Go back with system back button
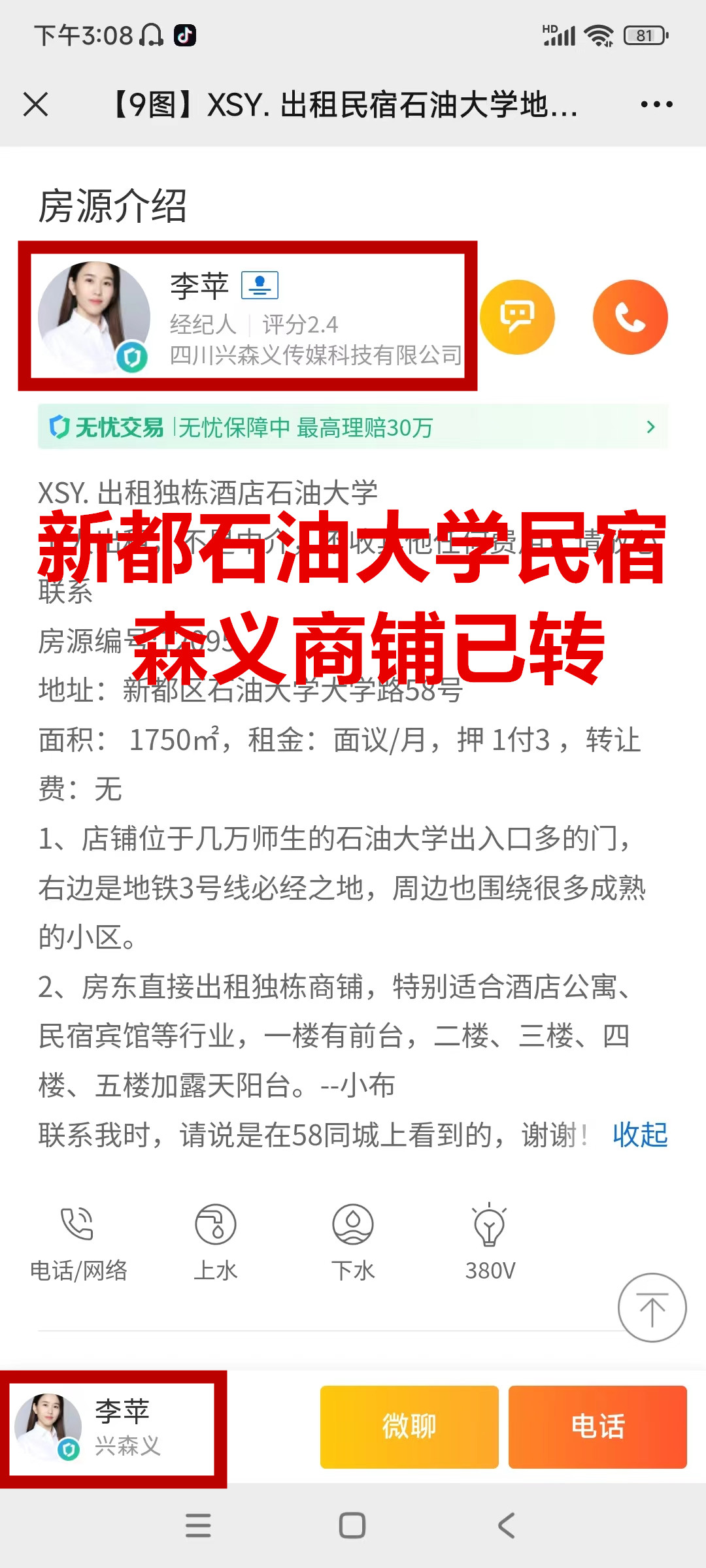 click(x=507, y=1526)
